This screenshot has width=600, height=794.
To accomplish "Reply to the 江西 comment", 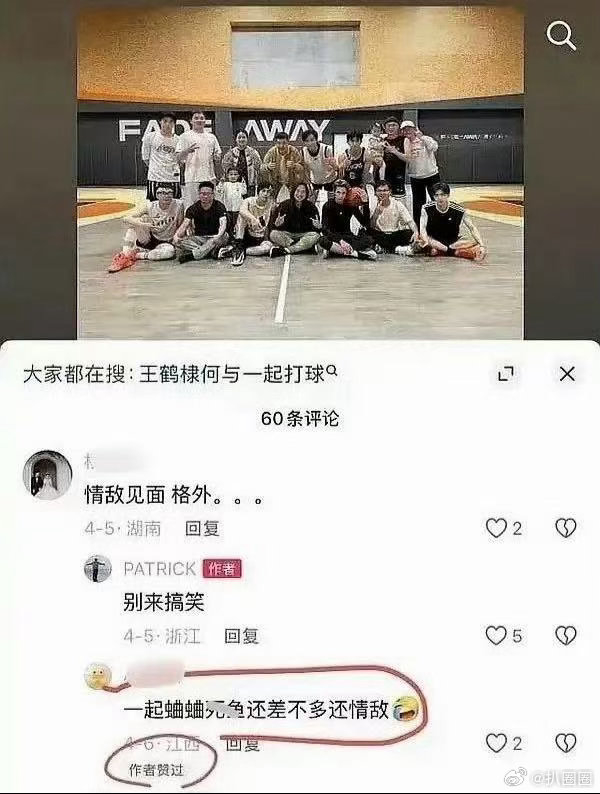I will click(242, 743).
